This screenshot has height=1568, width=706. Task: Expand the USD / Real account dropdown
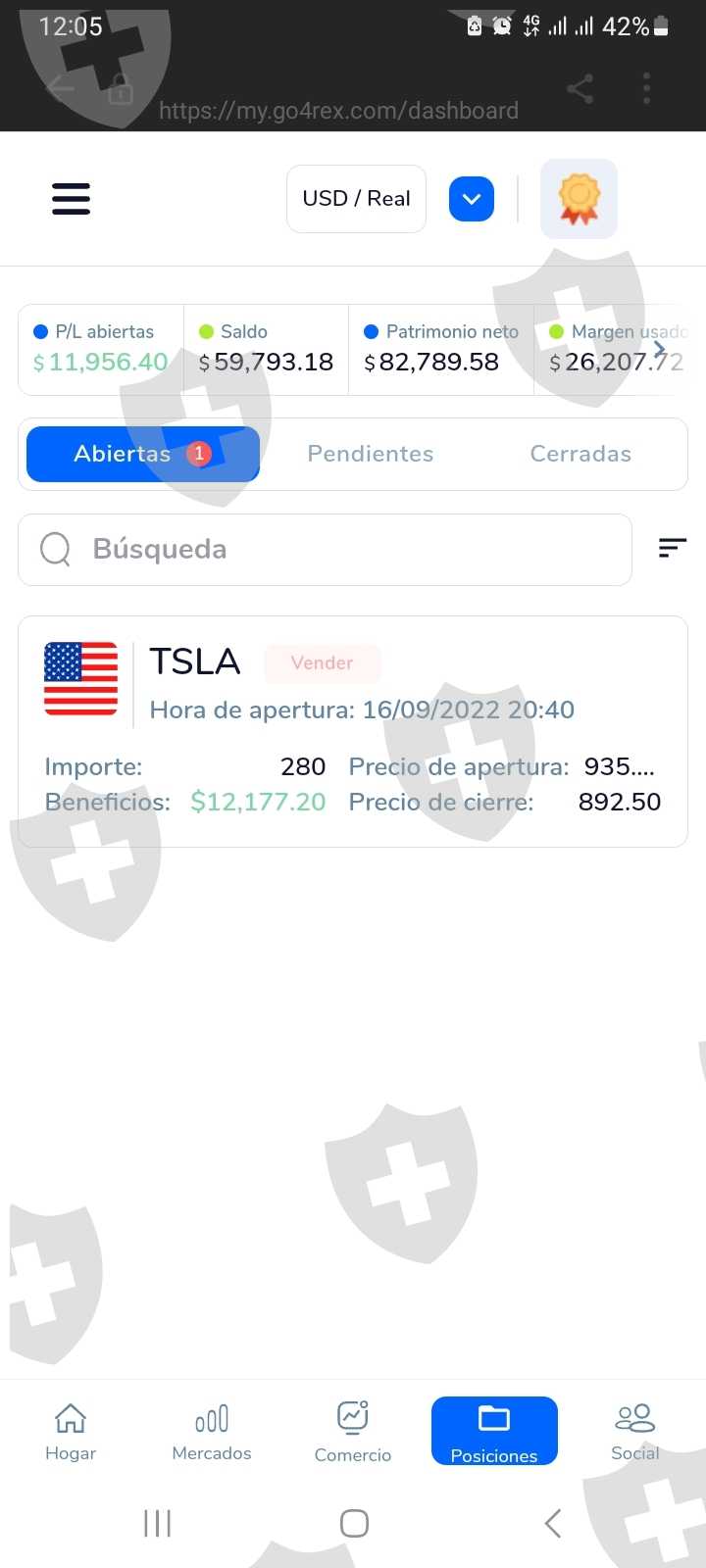[472, 199]
